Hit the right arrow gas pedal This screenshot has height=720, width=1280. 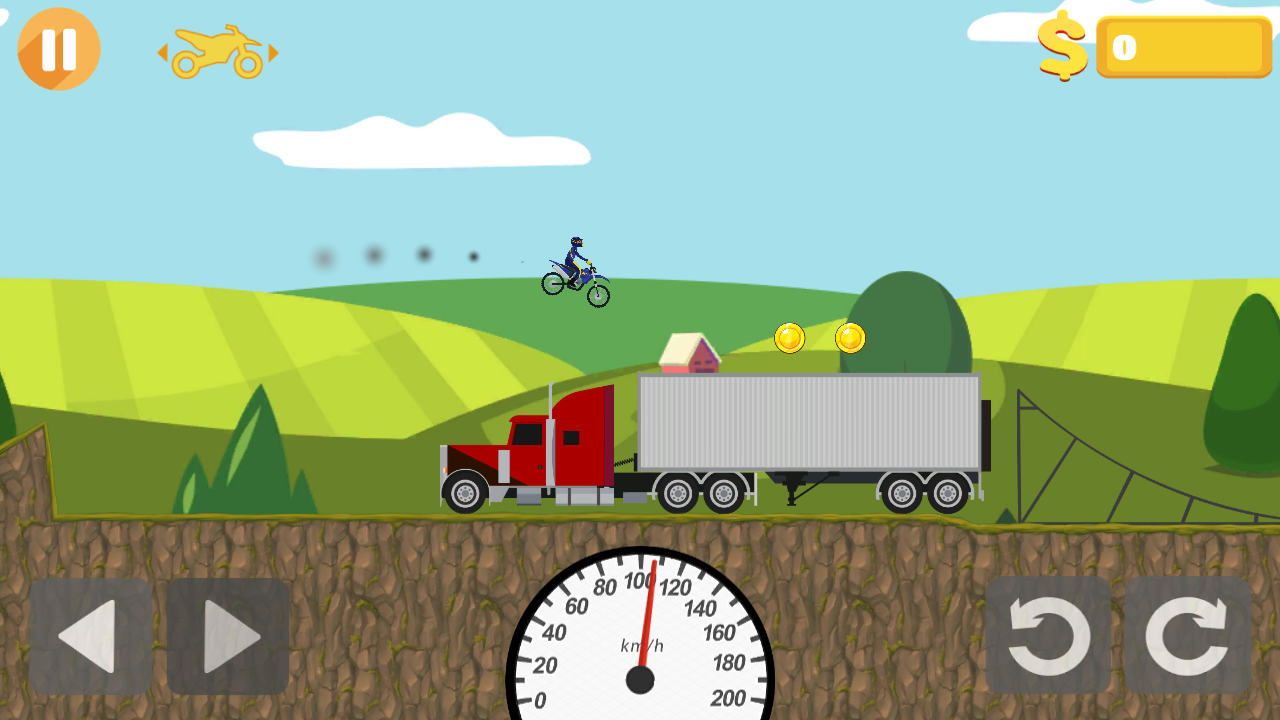[x=228, y=636]
